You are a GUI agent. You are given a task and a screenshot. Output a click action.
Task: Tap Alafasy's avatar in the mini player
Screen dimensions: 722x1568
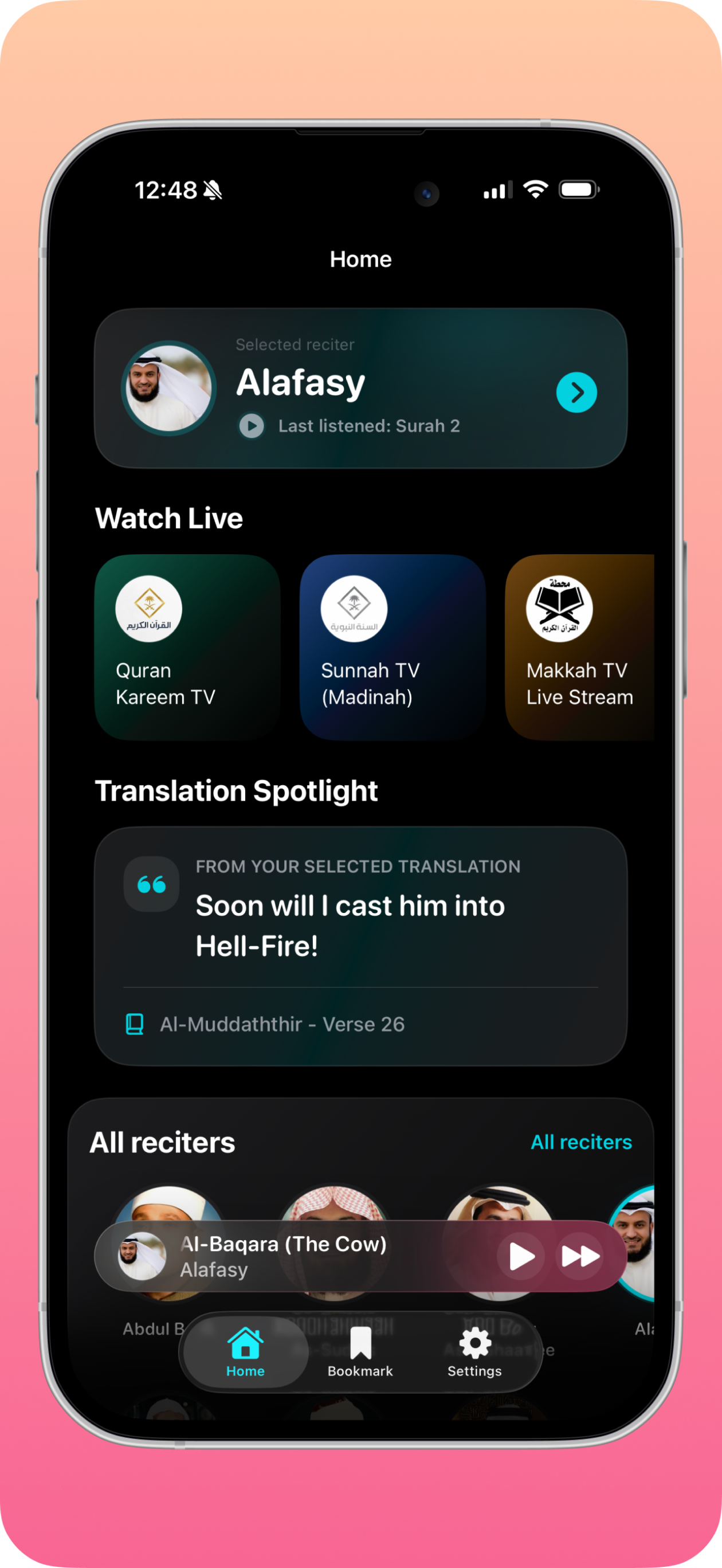tap(142, 1255)
